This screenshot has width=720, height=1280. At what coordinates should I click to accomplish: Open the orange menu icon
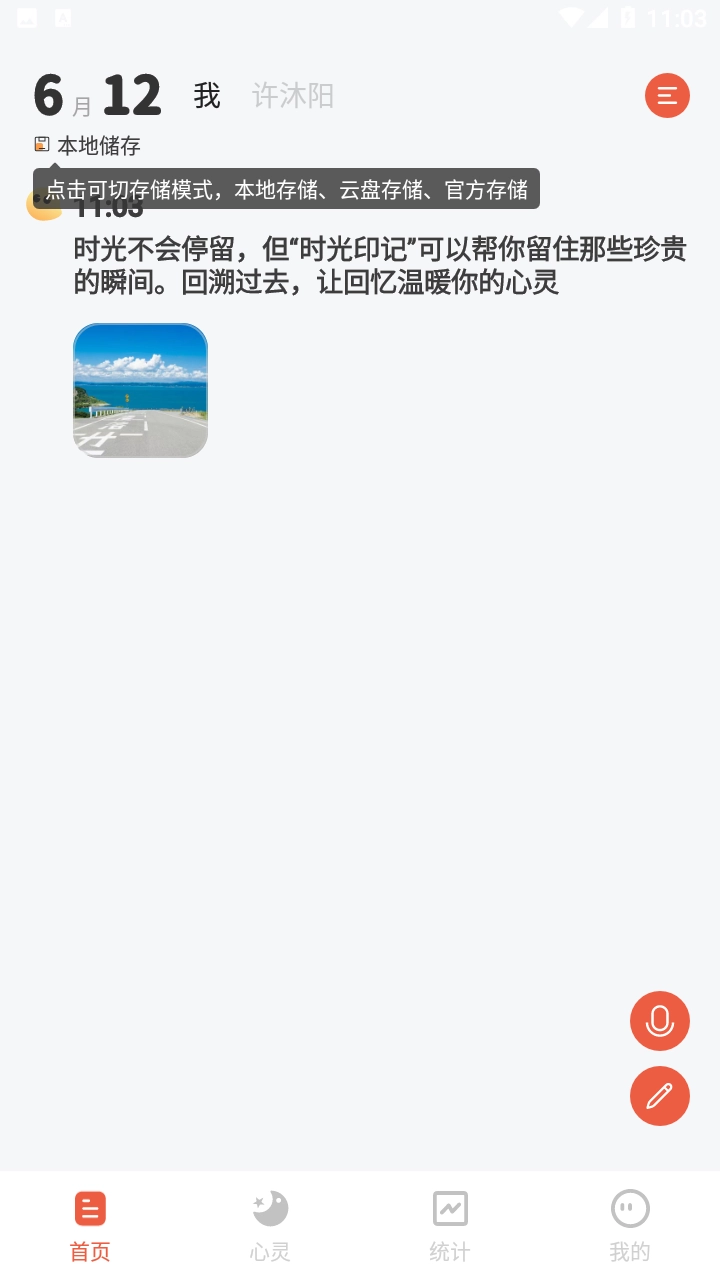point(667,96)
